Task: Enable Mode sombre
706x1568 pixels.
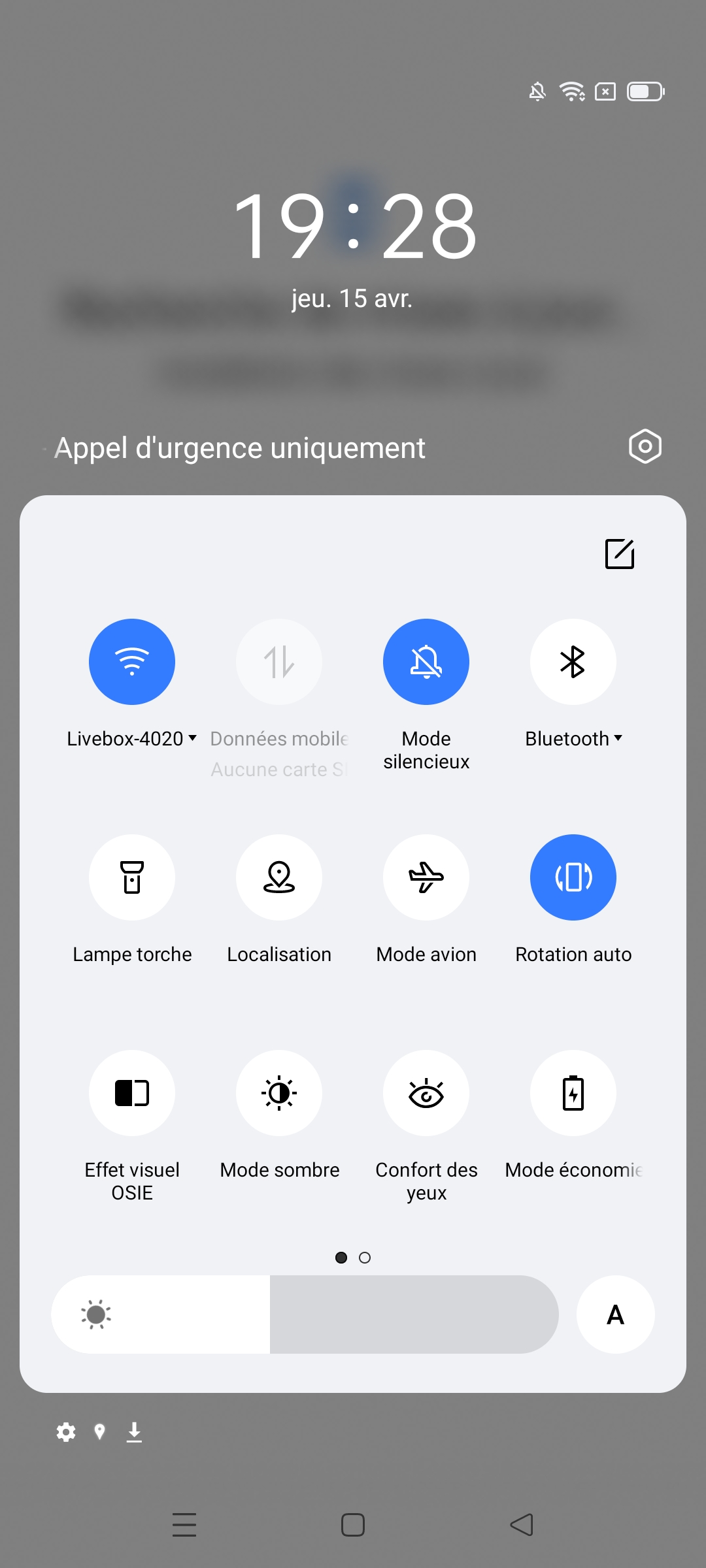Action: [279, 1094]
